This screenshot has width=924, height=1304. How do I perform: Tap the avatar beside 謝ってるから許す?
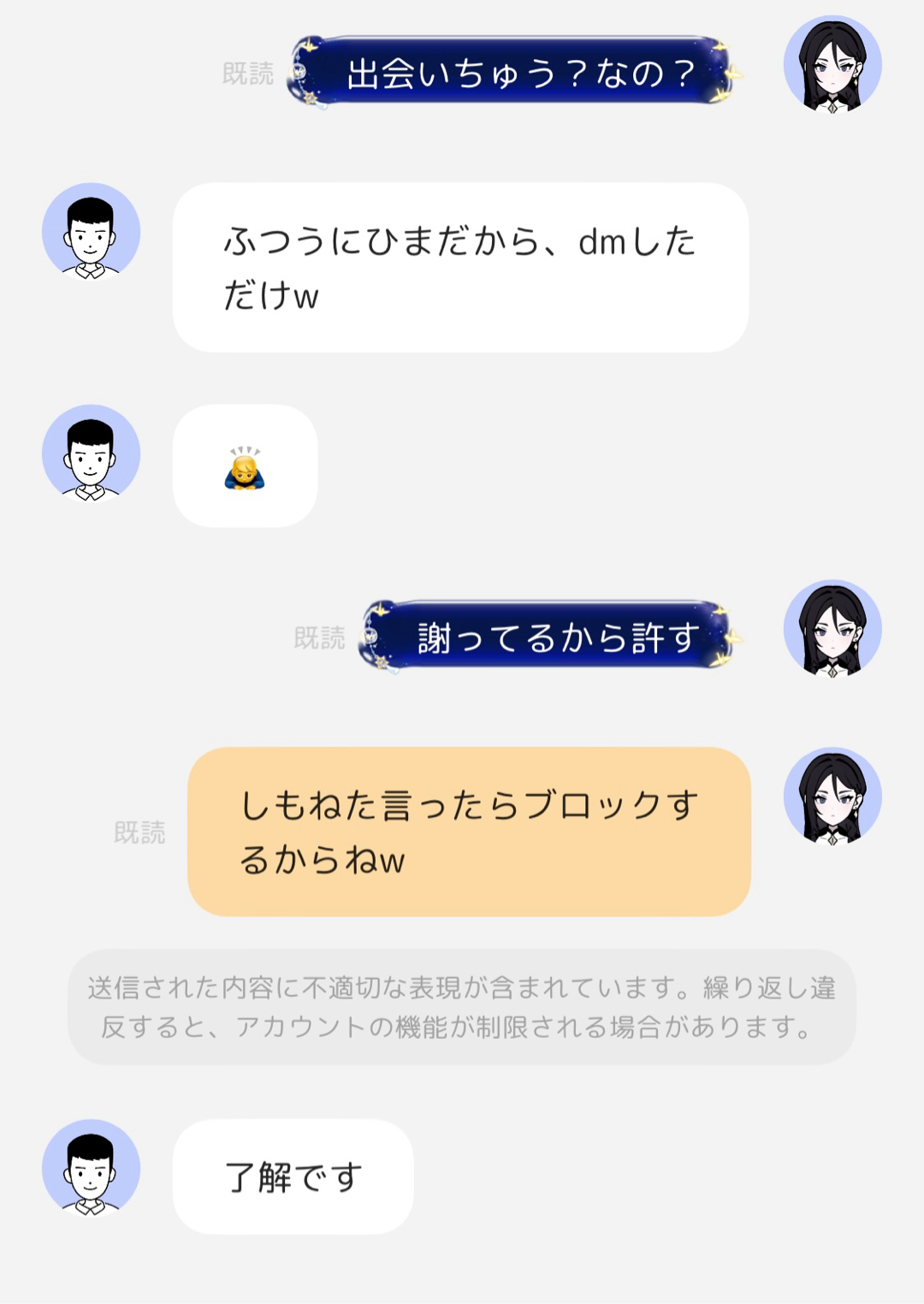[832, 629]
